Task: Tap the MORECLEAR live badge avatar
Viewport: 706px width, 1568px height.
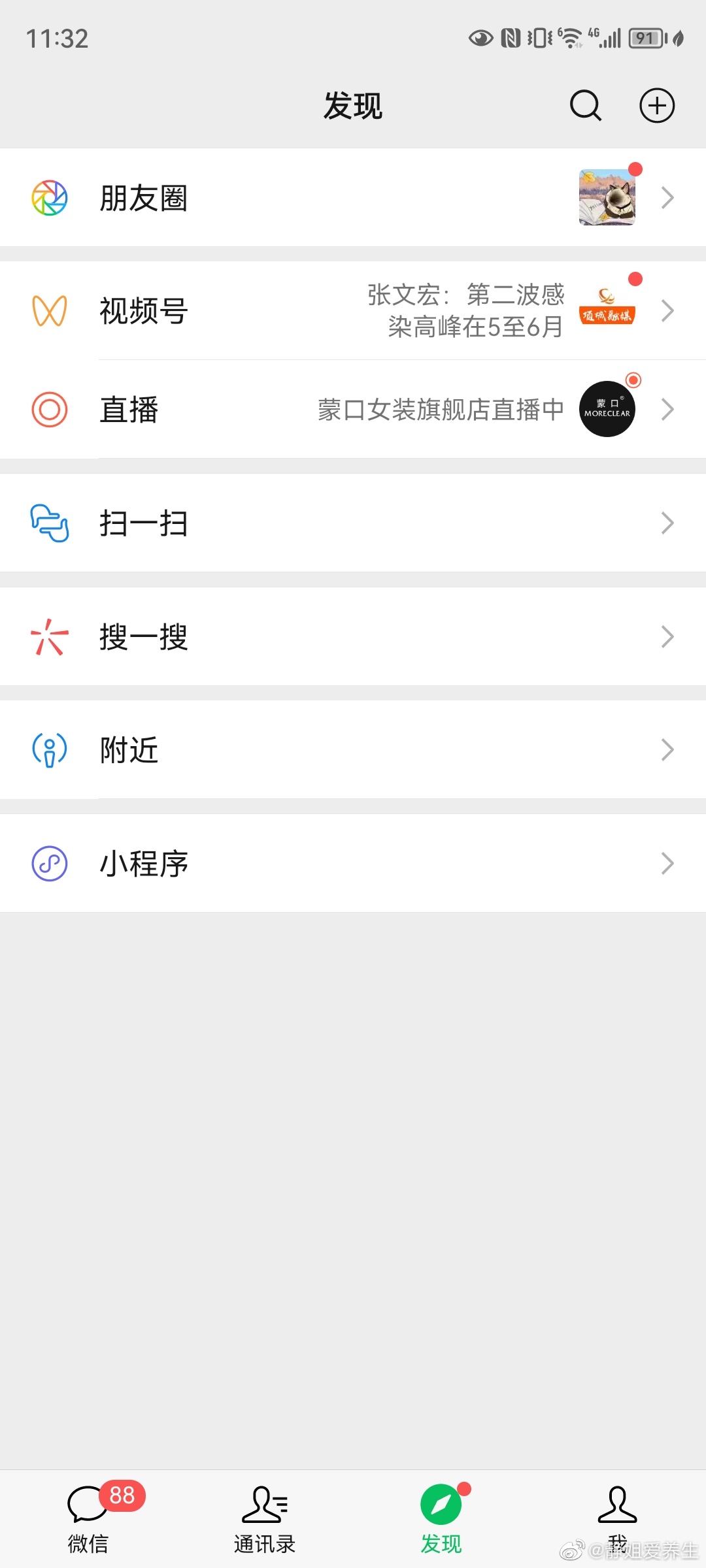Action: pos(607,409)
